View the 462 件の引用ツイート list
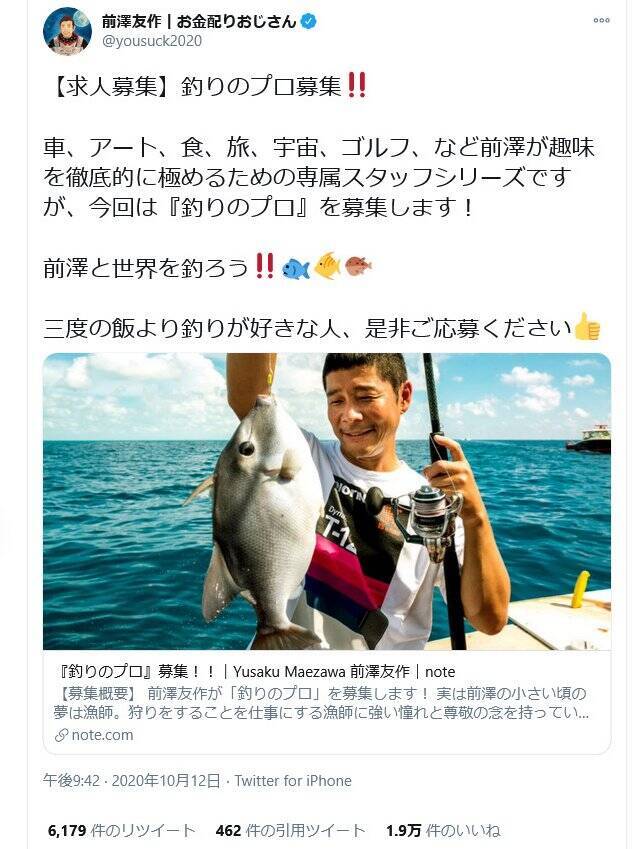 292,830
